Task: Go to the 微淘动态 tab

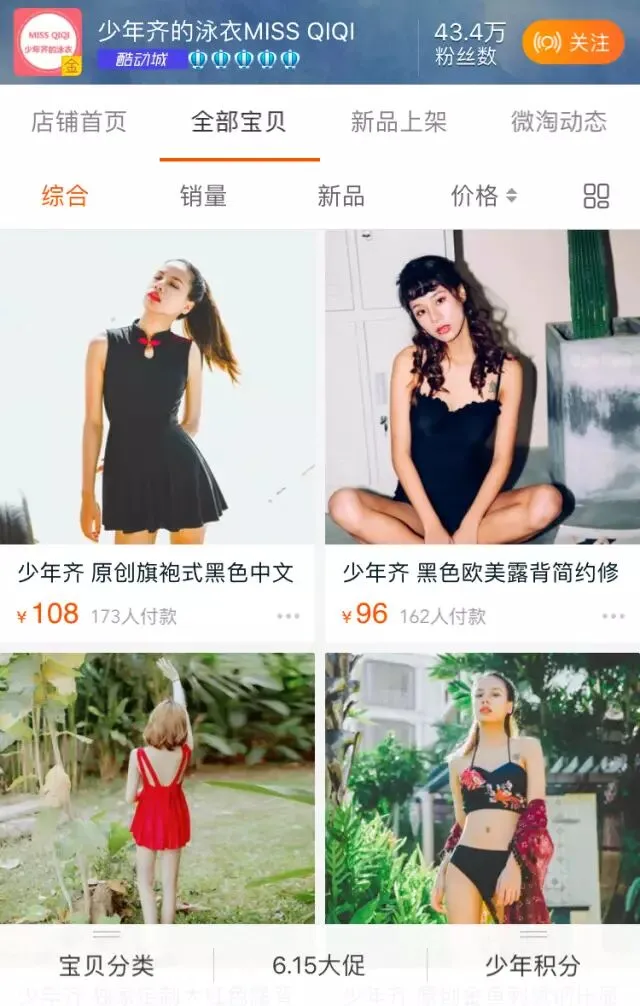Action: [558, 122]
